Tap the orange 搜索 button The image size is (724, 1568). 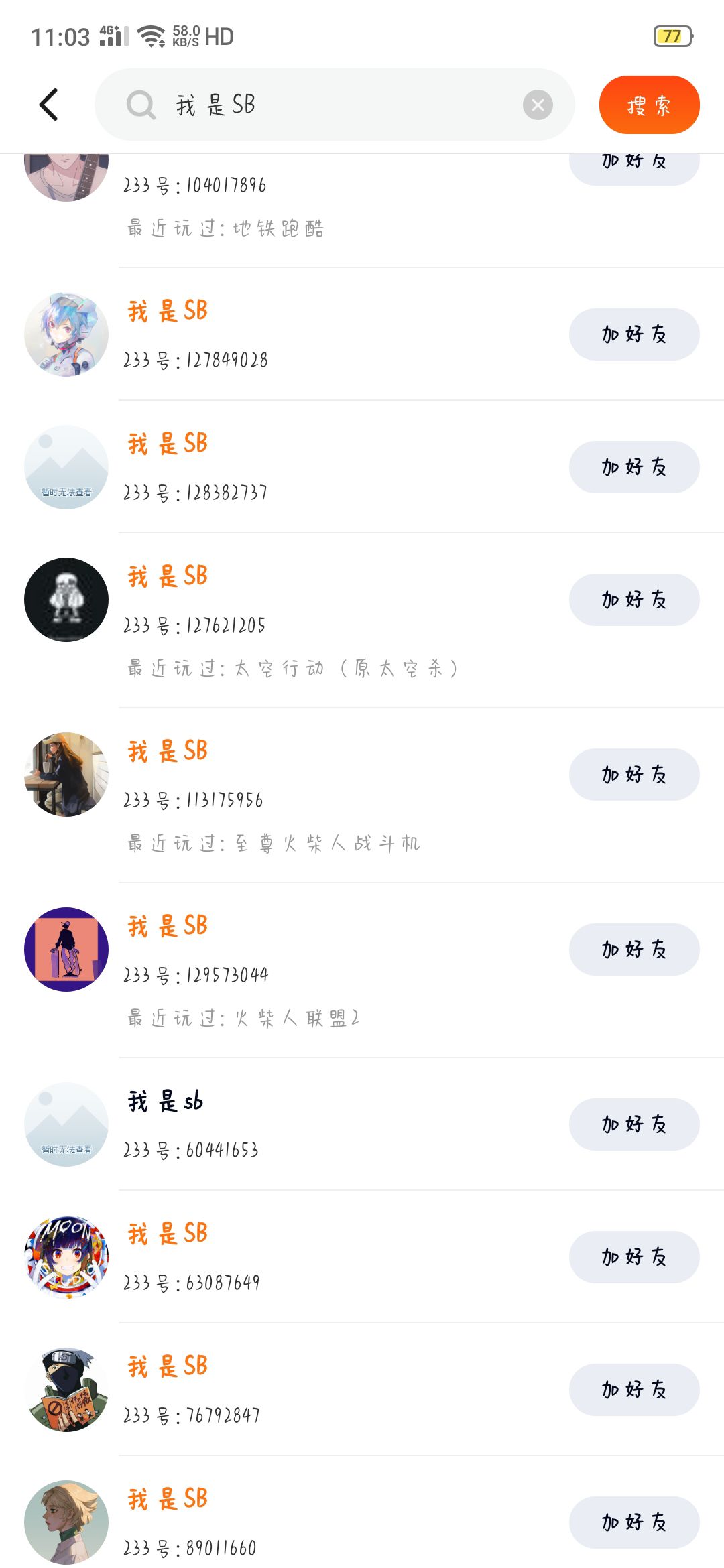click(x=649, y=105)
